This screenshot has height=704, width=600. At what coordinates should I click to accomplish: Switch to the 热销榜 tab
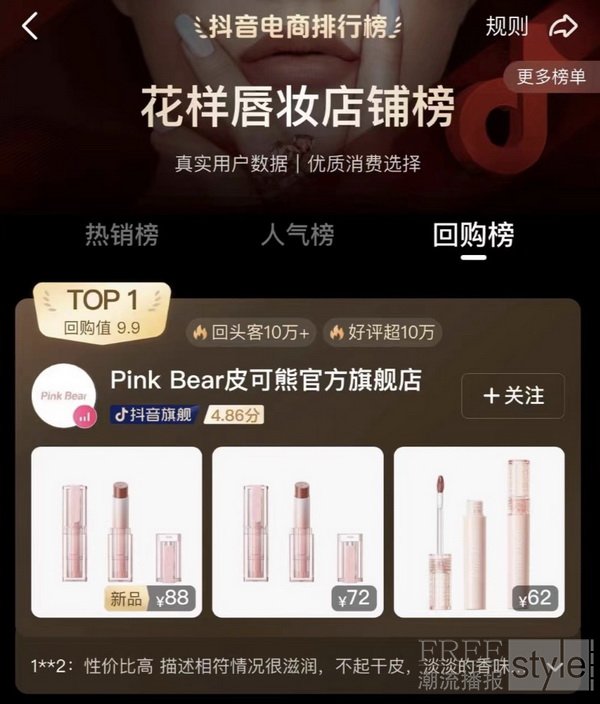(x=121, y=236)
